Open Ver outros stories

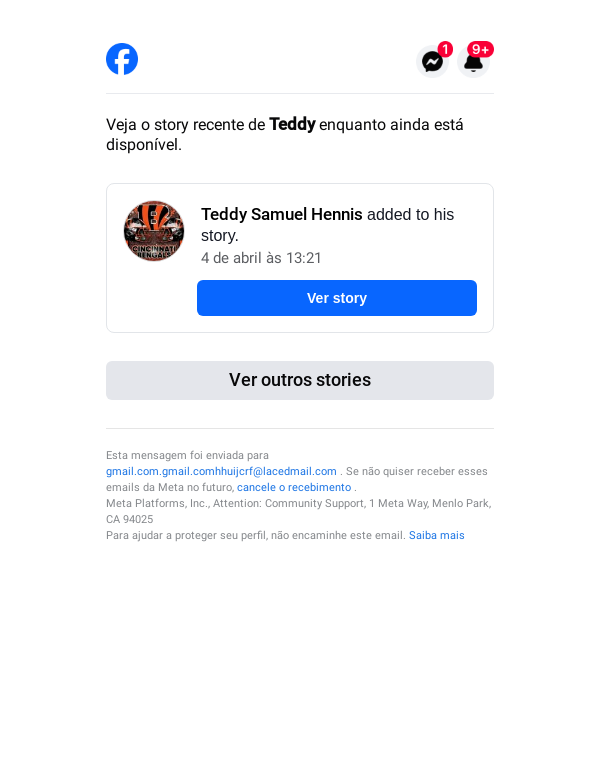[x=300, y=380]
